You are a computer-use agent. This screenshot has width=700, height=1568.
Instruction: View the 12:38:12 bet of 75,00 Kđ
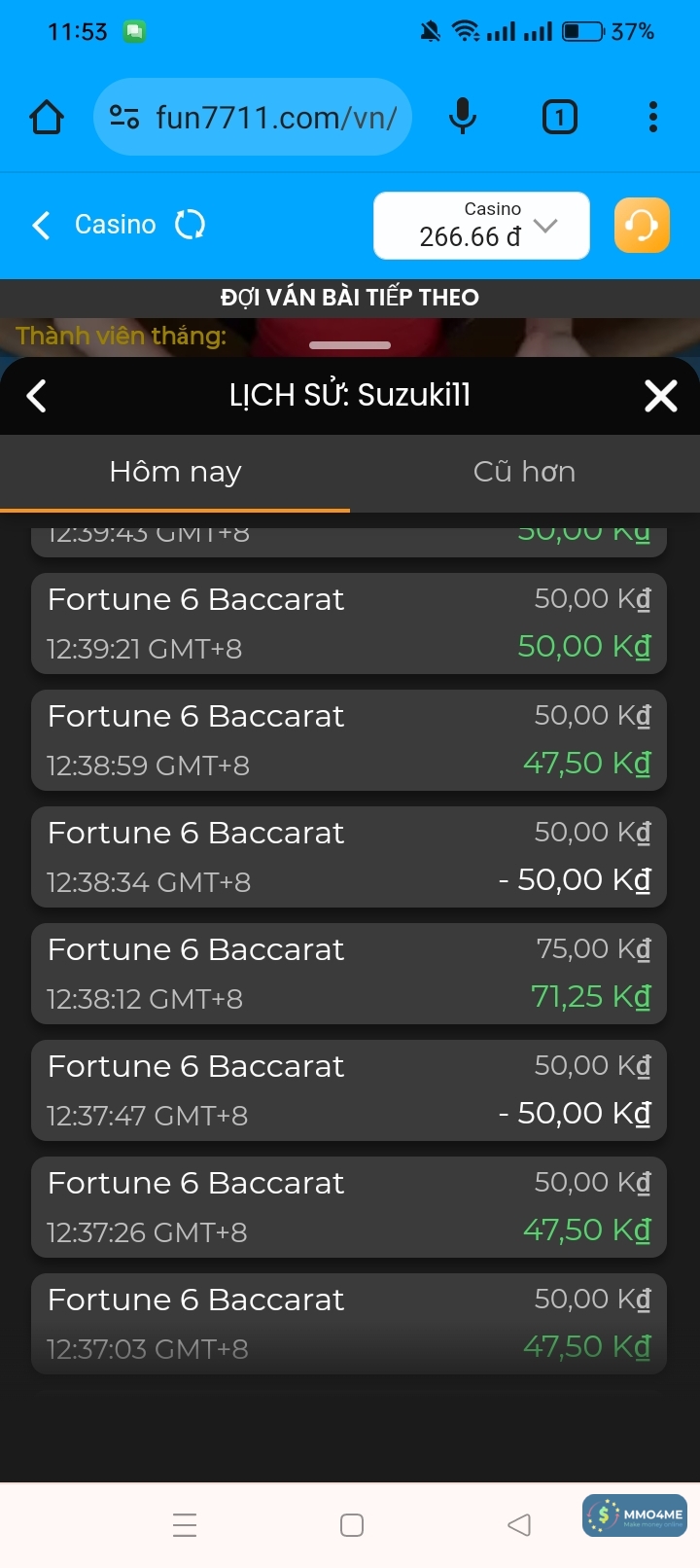tap(349, 974)
